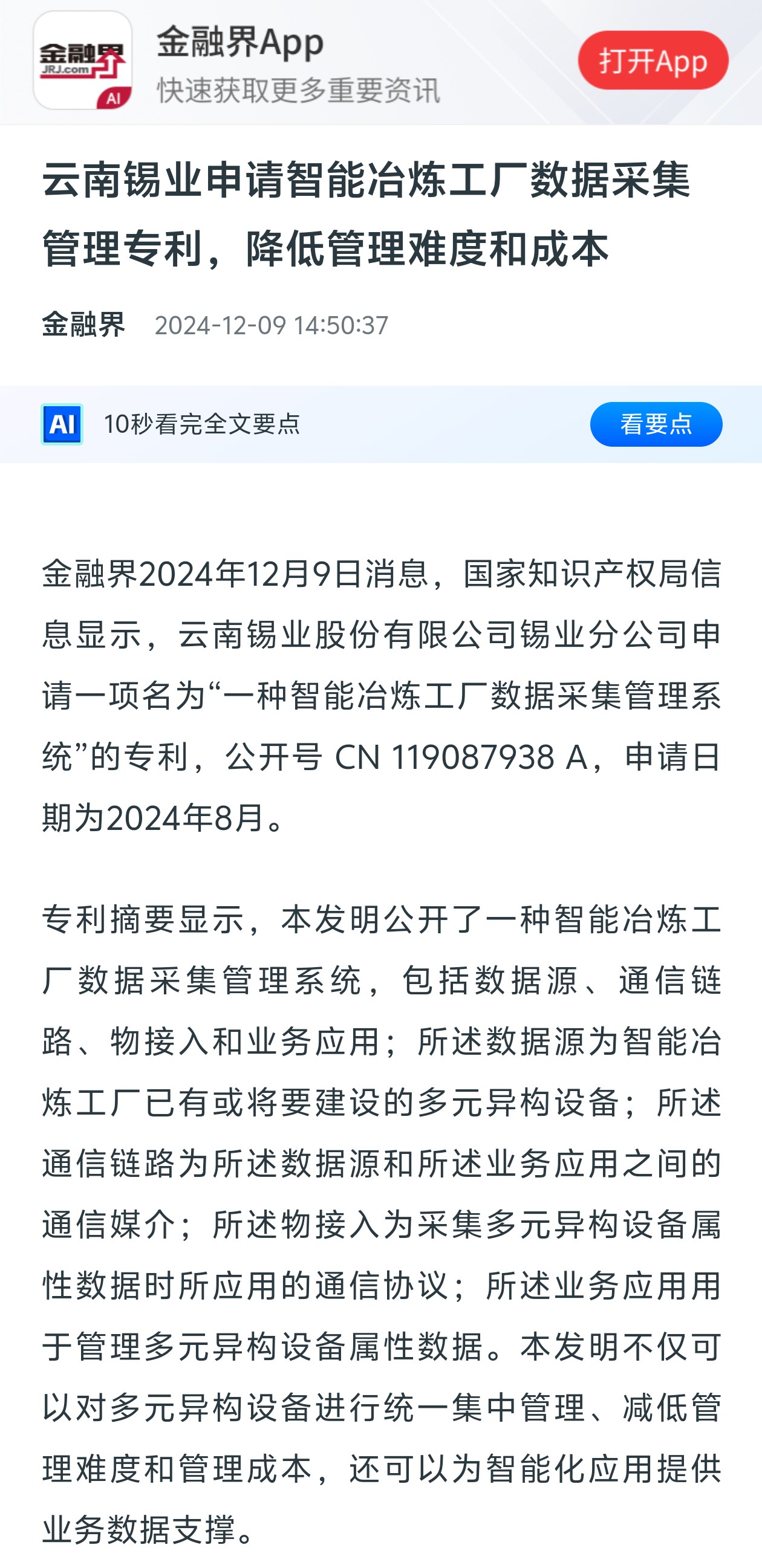Image resolution: width=762 pixels, height=1568 pixels.
Task: Open the 金融界 author source link
Action: [x=83, y=325]
